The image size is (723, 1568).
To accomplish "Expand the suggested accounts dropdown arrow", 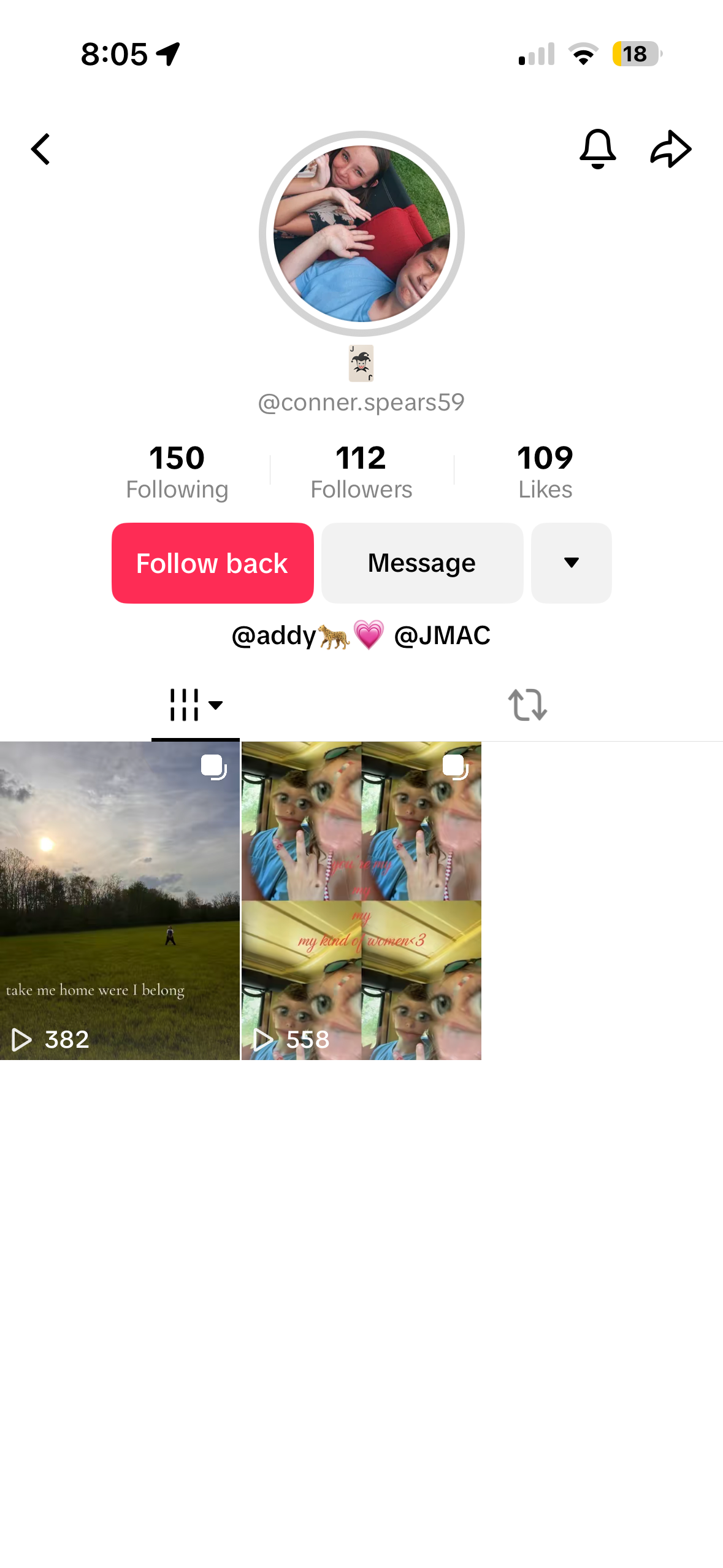I will click(x=571, y=563).
